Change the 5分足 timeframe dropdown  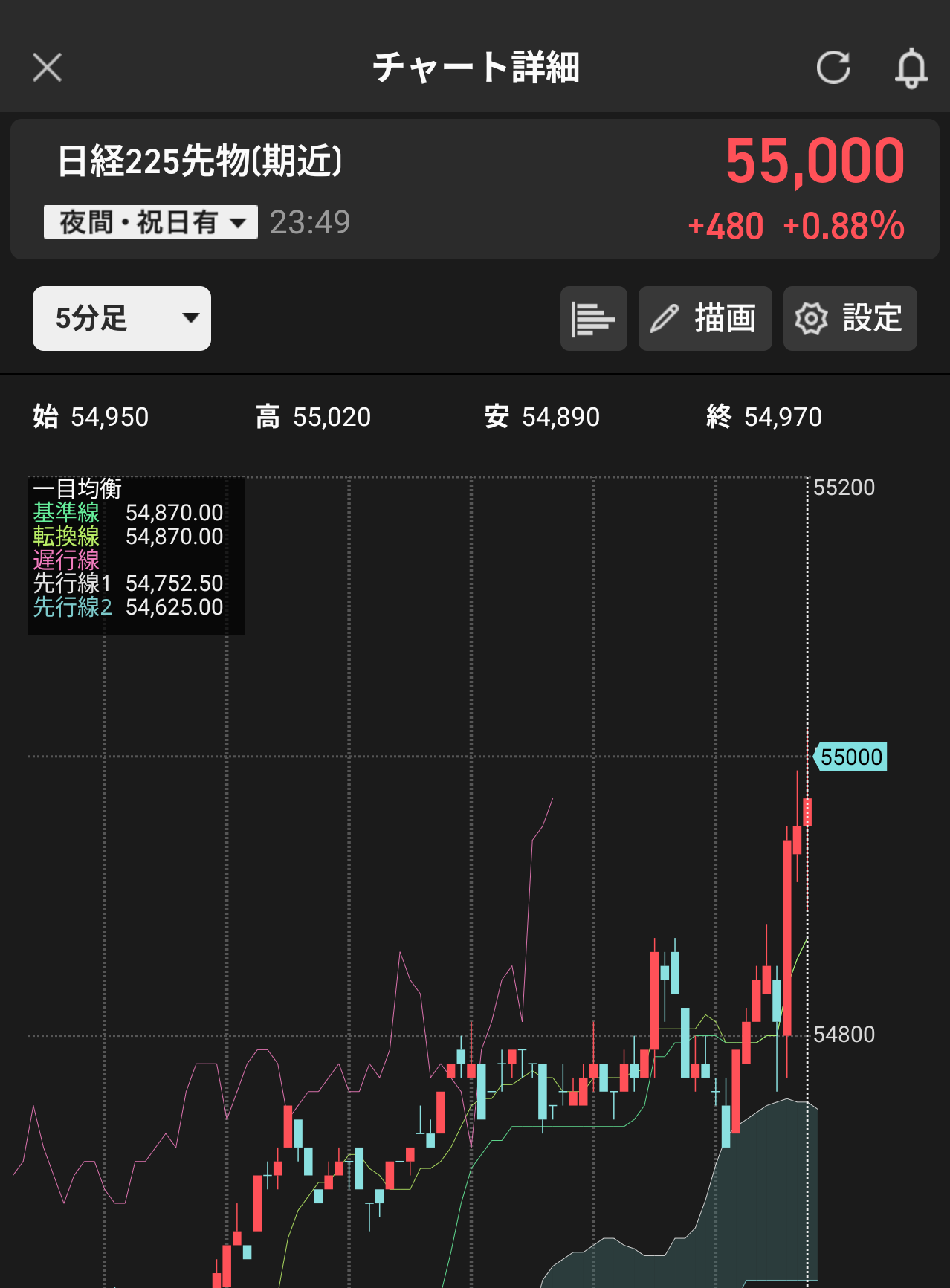[x=122, y=319]
